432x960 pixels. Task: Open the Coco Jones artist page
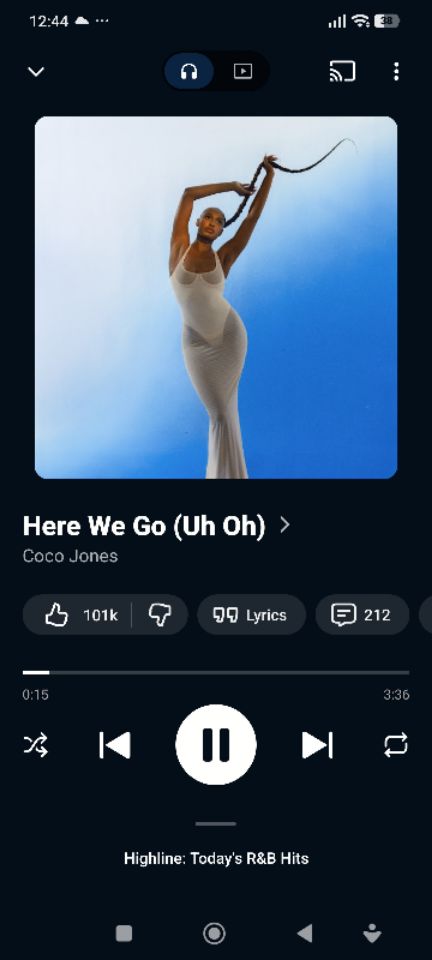click(x=70, y=556)
